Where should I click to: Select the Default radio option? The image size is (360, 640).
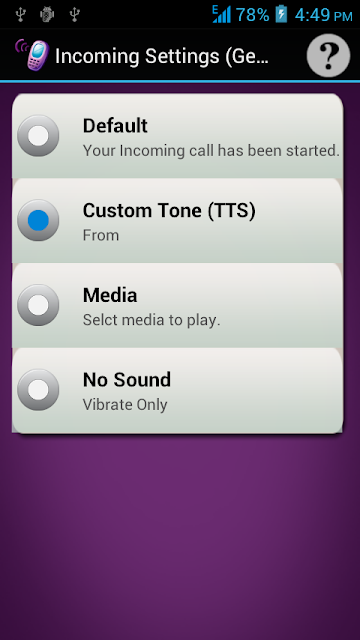178,136
